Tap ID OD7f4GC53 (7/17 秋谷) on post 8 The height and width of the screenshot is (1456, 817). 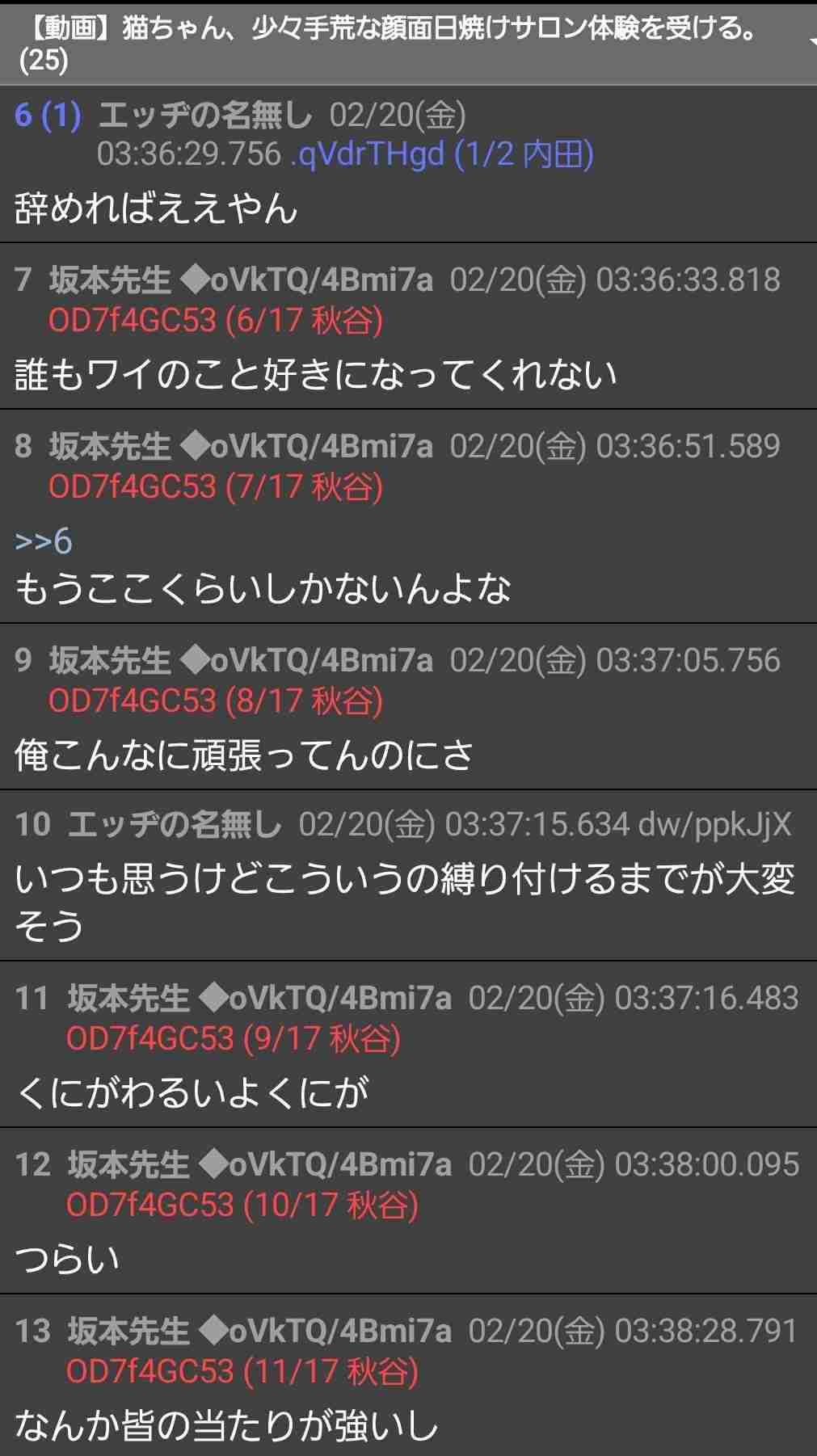pyautogui.click(x=215, y=487)
